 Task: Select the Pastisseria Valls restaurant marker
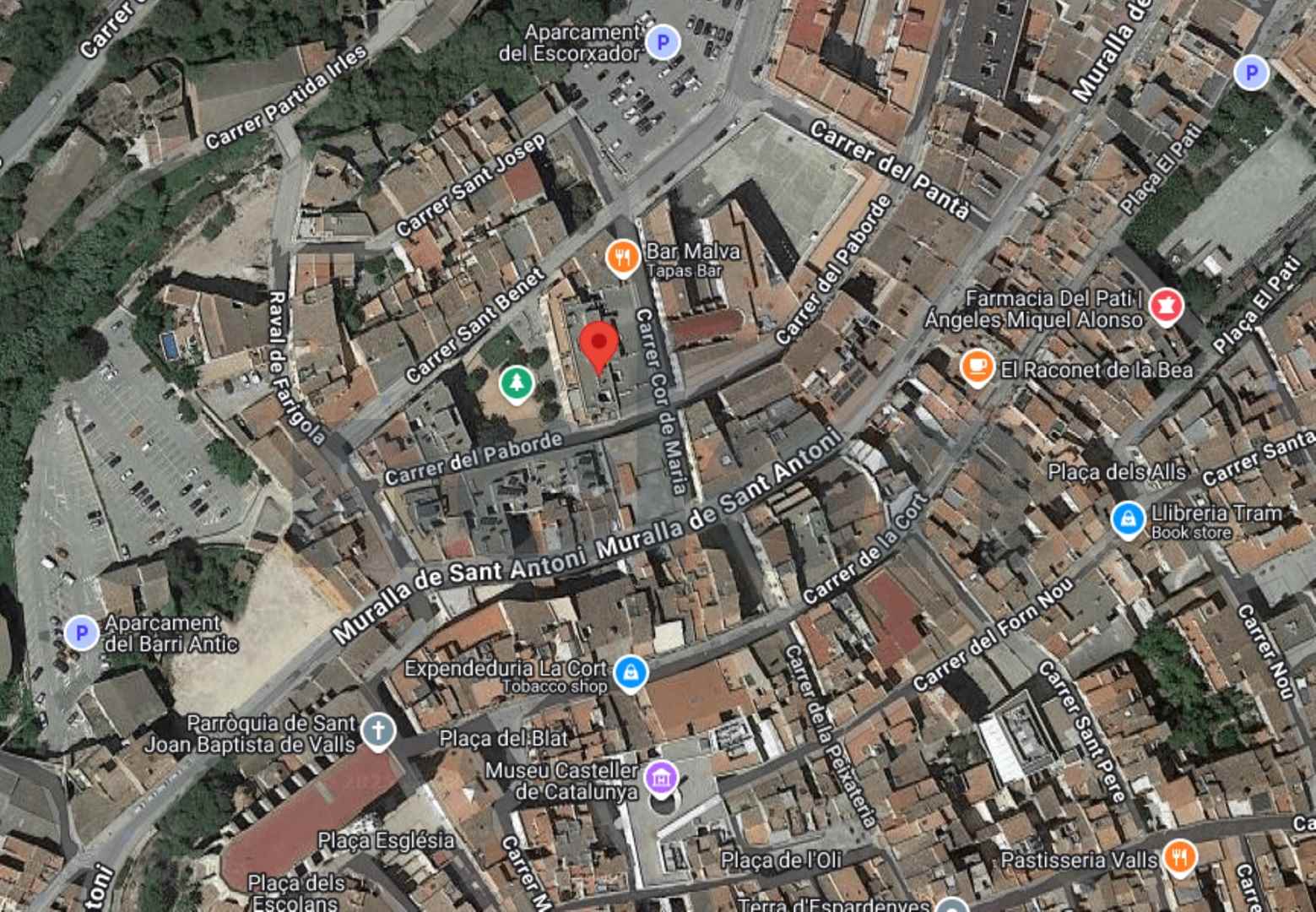click(x=1178, y=857)
